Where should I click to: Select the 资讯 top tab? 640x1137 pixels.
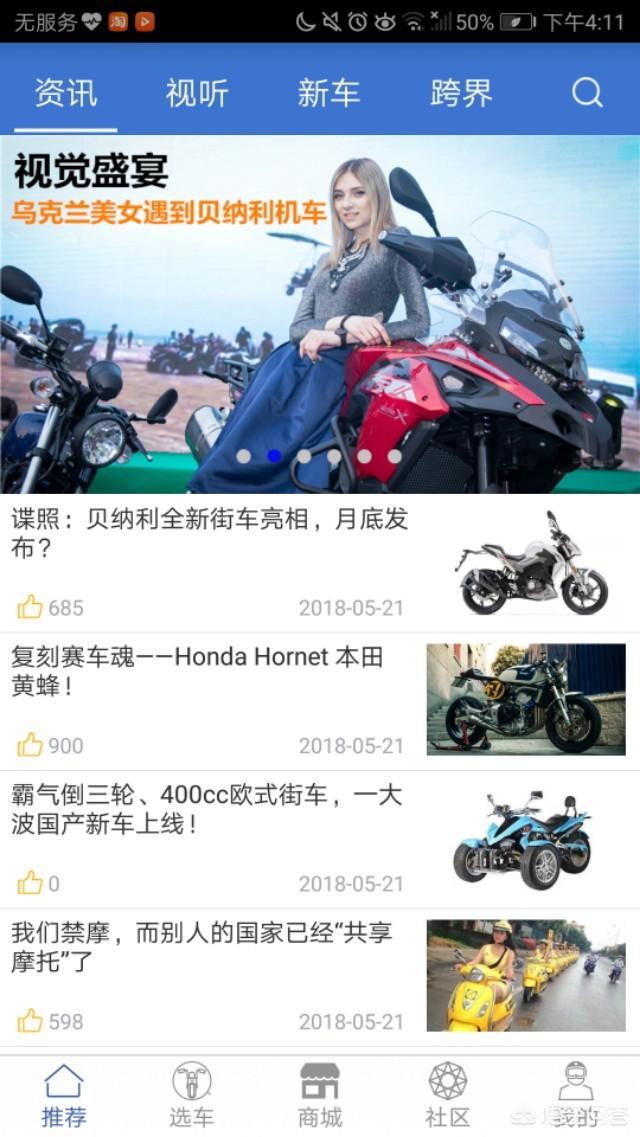click(66, 94)
